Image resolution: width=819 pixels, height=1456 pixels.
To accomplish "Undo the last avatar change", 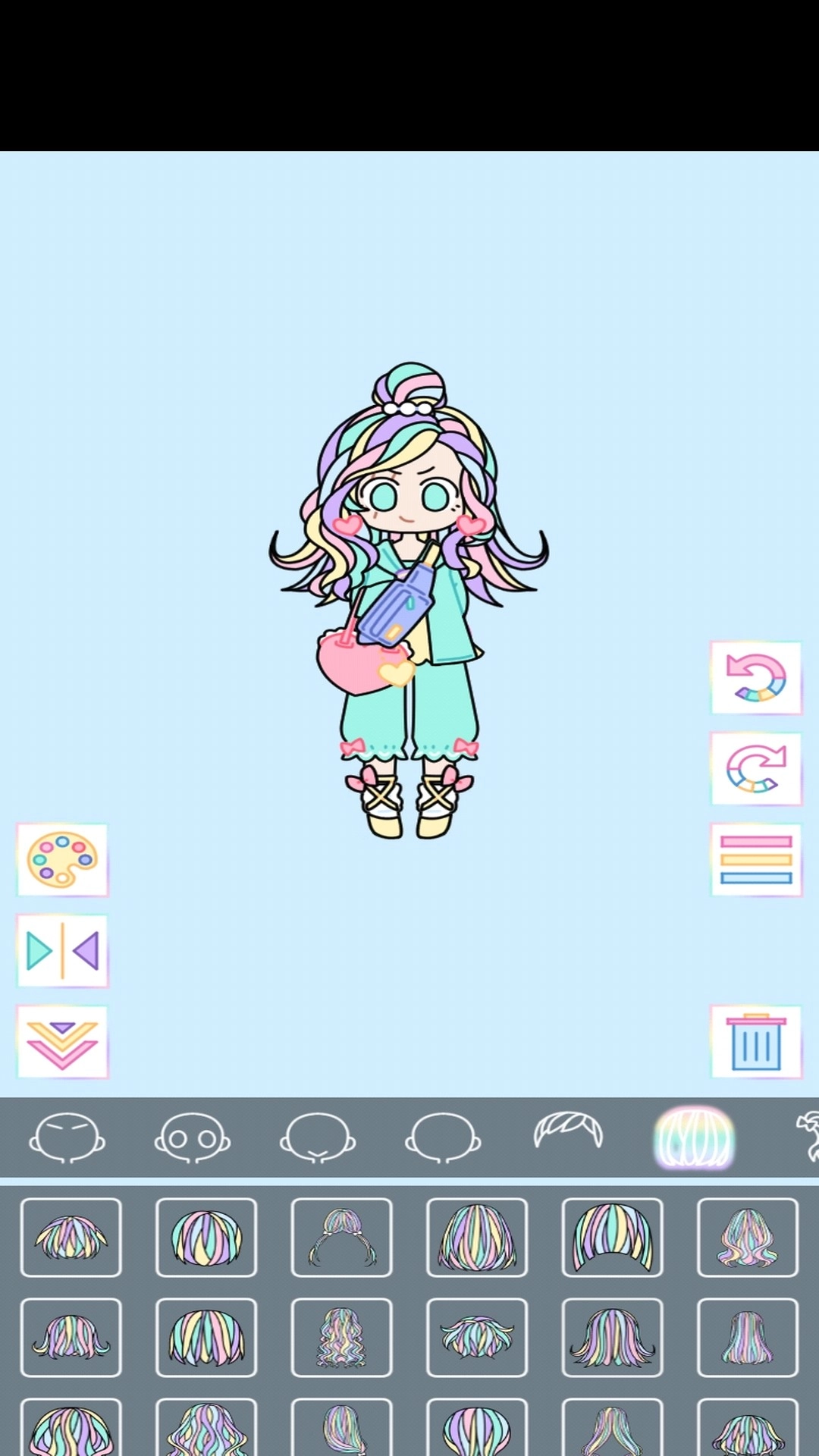I will [x=755, y=677].
